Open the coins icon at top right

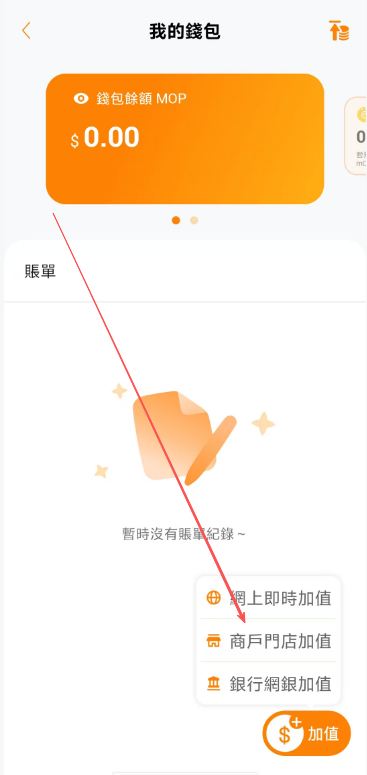(339, 31)
